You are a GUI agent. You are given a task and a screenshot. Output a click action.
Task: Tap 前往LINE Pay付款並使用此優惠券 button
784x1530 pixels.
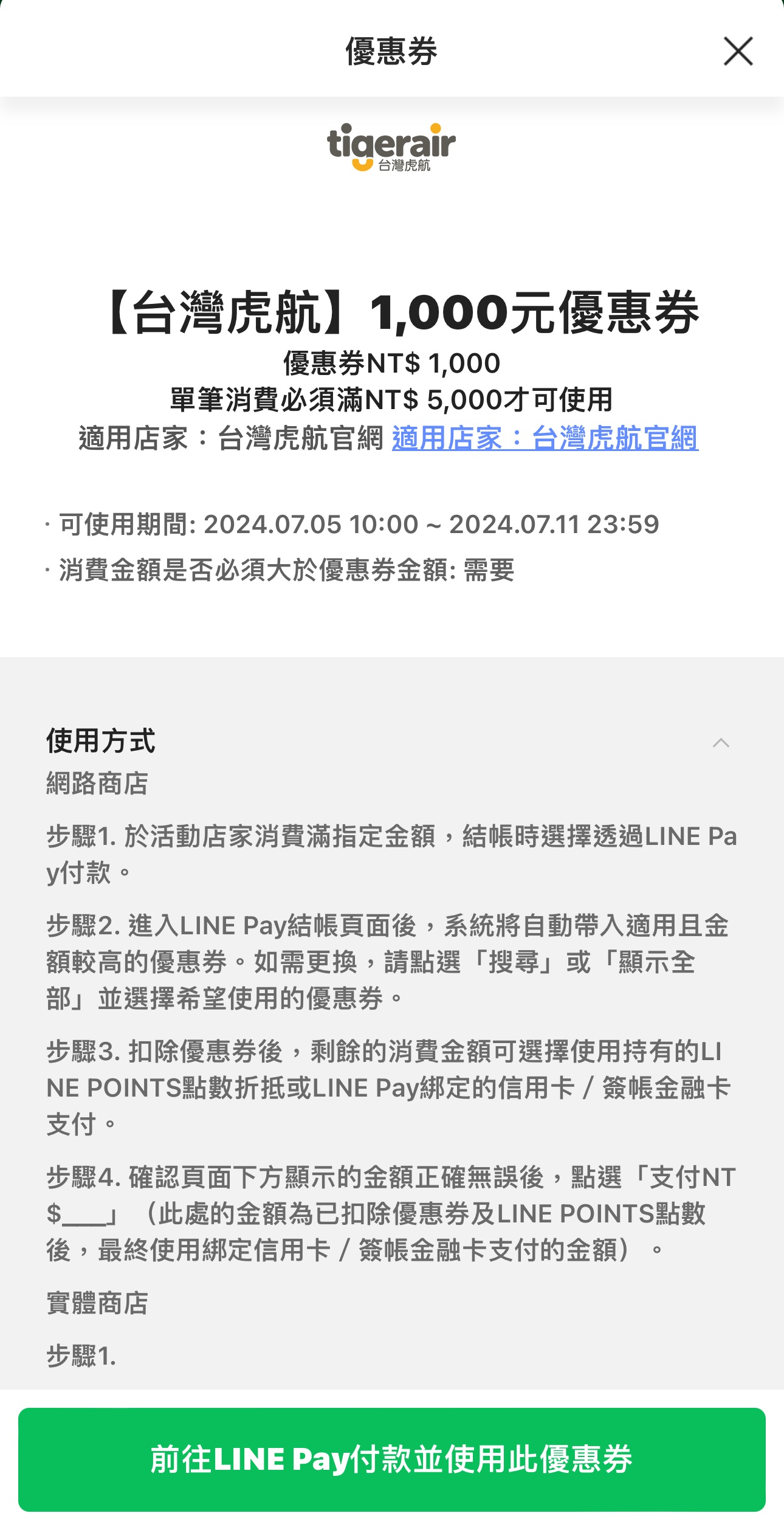coord(392,1459)
